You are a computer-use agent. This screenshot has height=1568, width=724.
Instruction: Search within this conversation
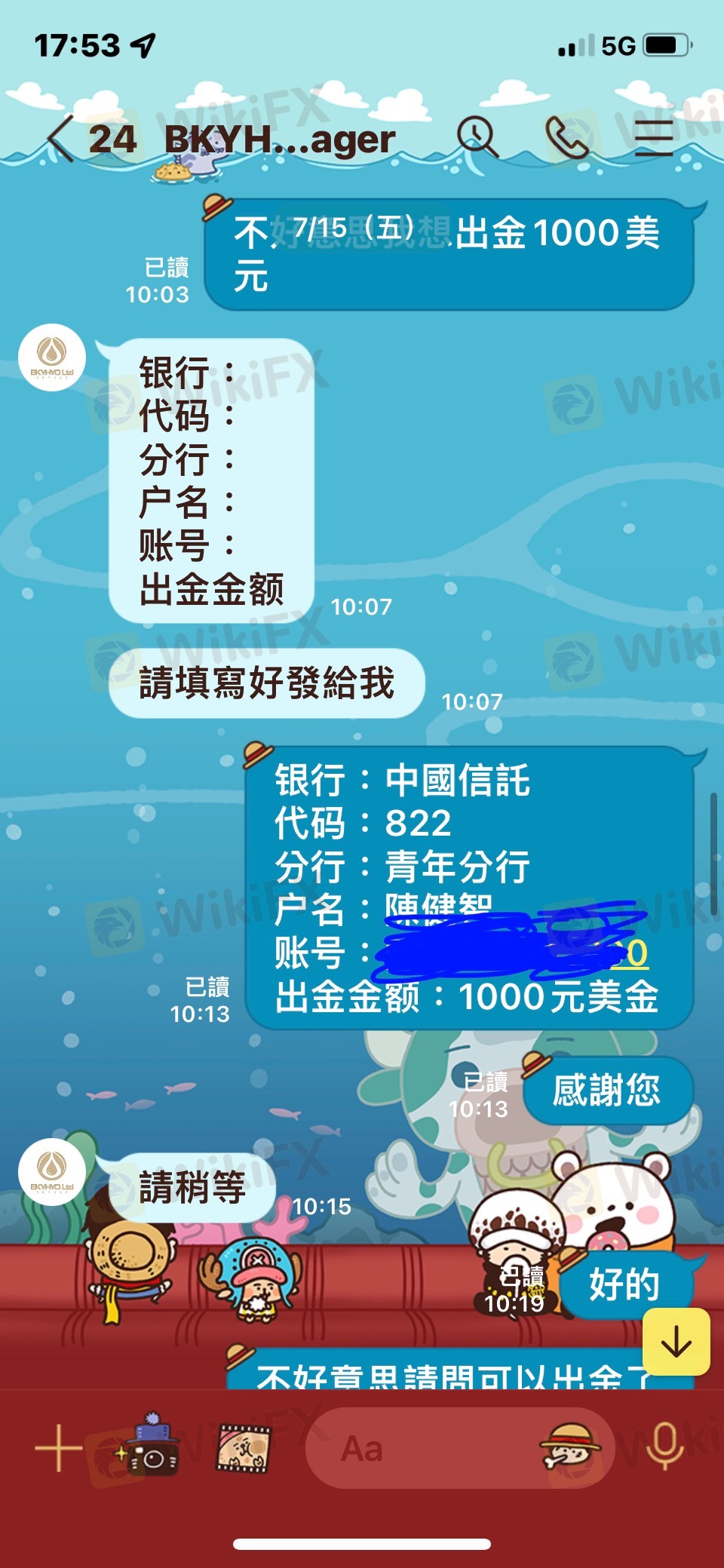(477, 137)
